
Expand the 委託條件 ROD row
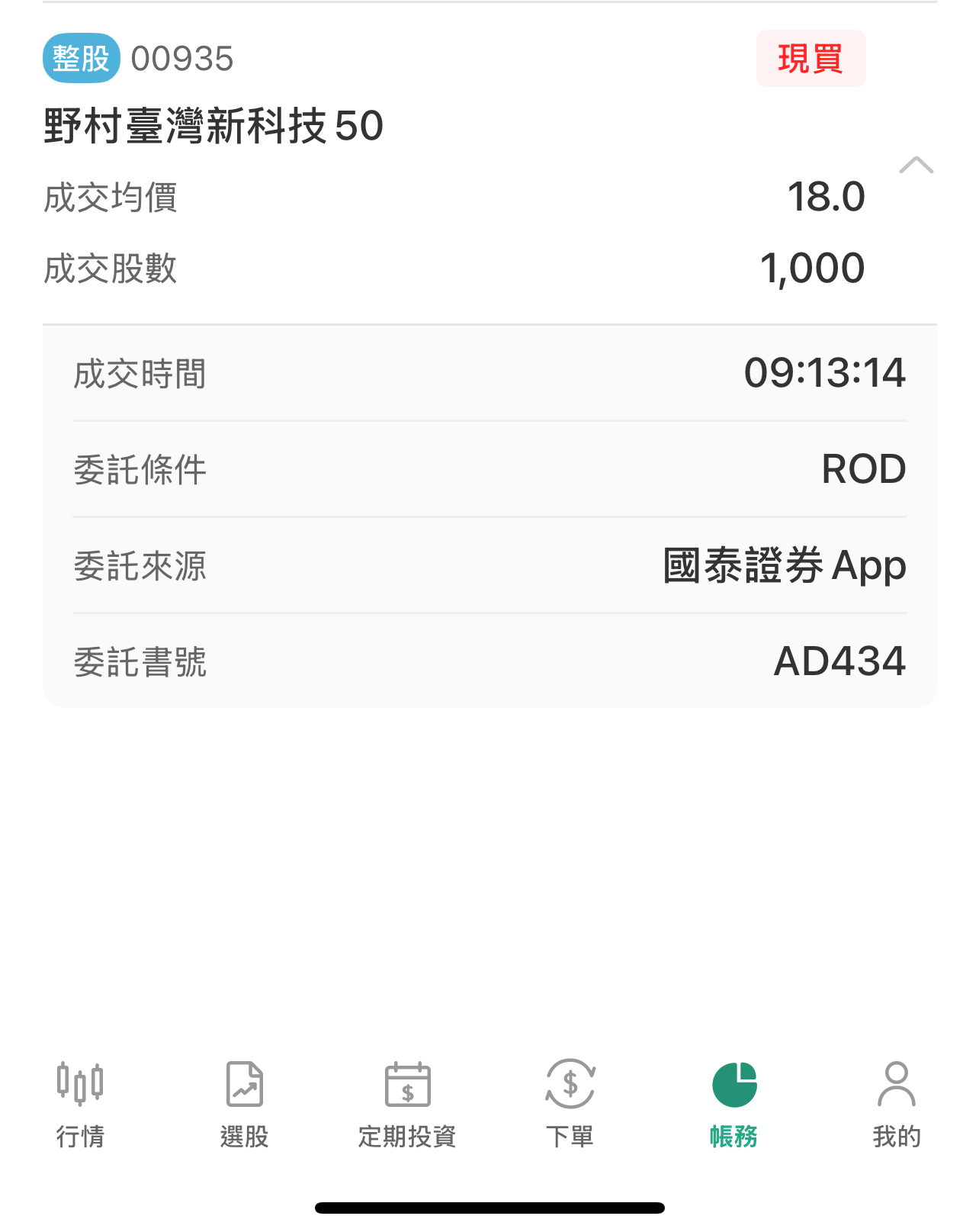coord(488,469)
